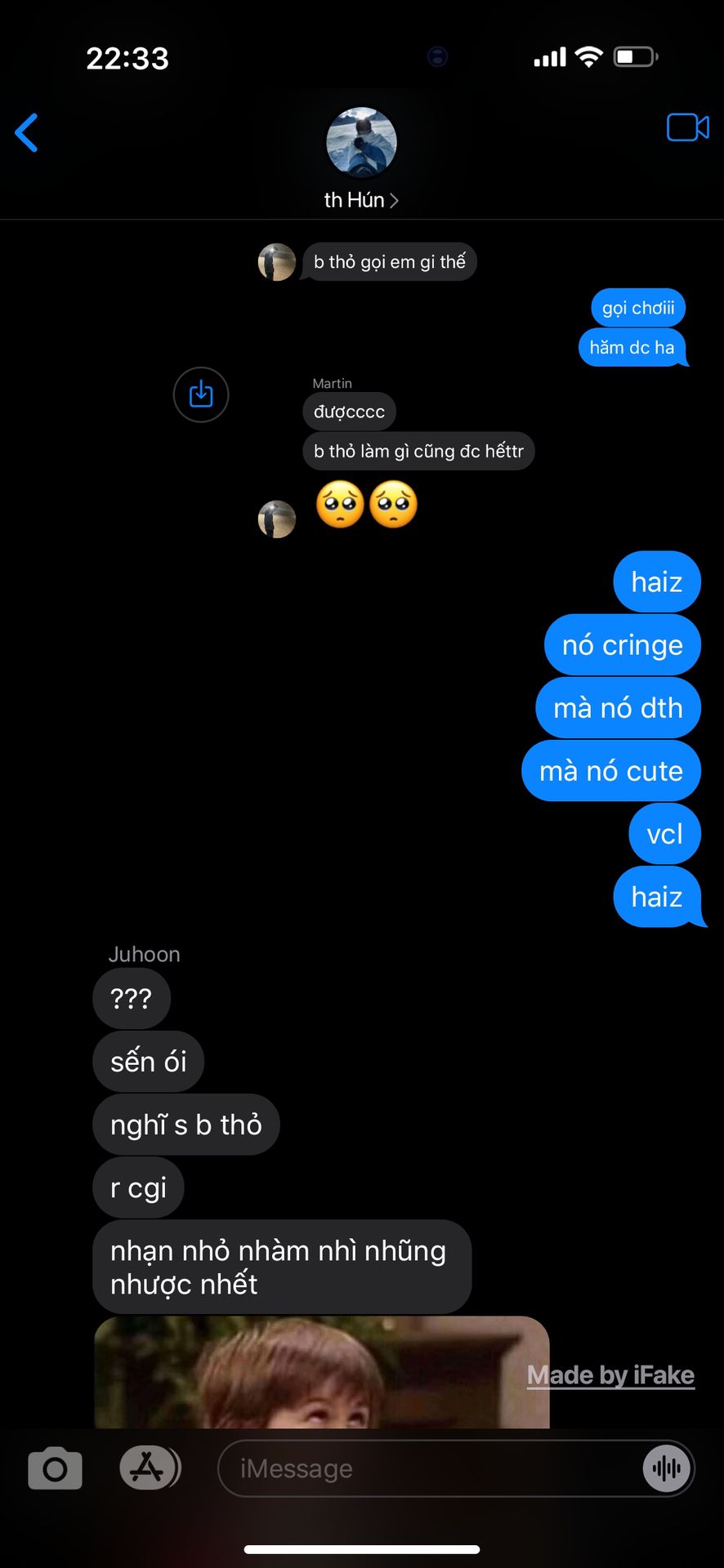Record an audio message
This screenshot has width=724, height=1568.
pyautogui.click(x=667, y=1468)
